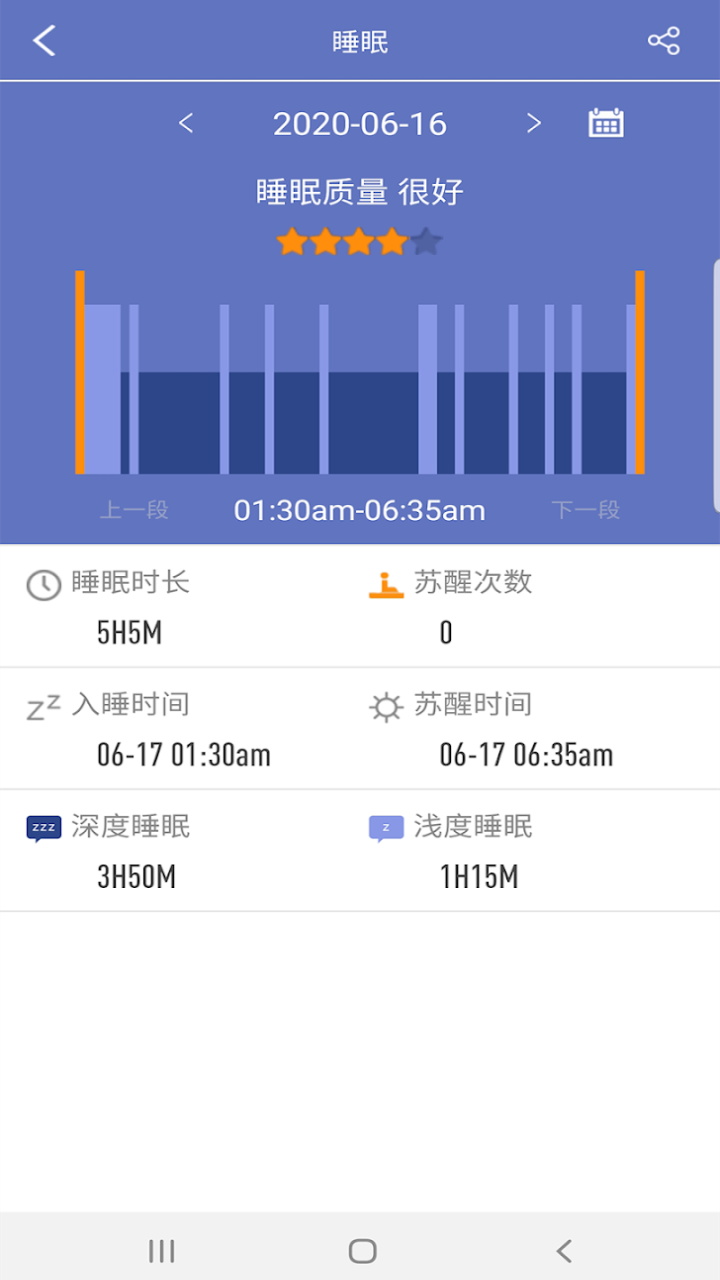Tap the back arrow to leave 睡眠 page
The height and width of the screenshot is (1280, 720).
tap(43, 40)
